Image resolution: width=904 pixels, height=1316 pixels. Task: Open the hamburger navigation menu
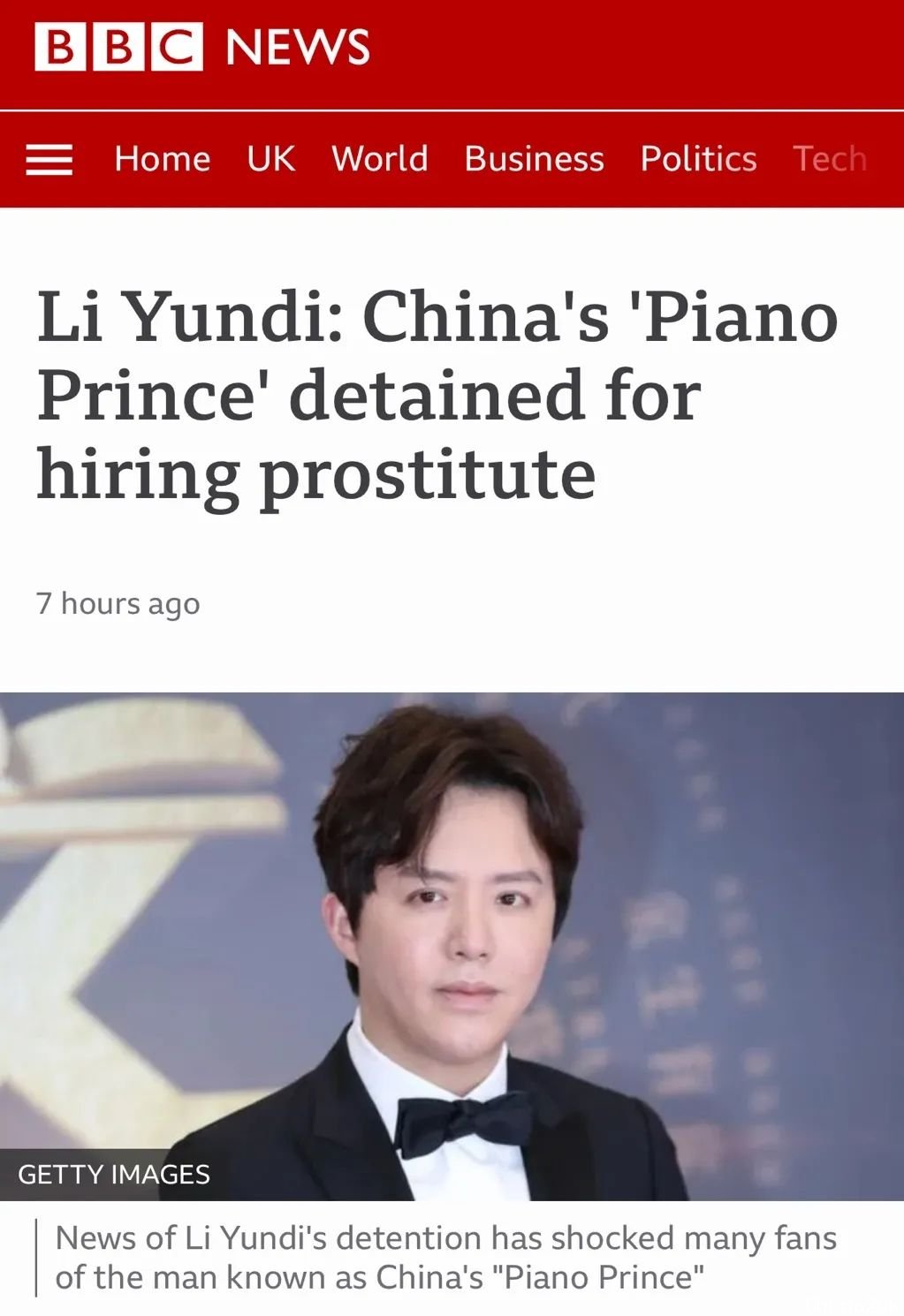[x=49, y=160]
